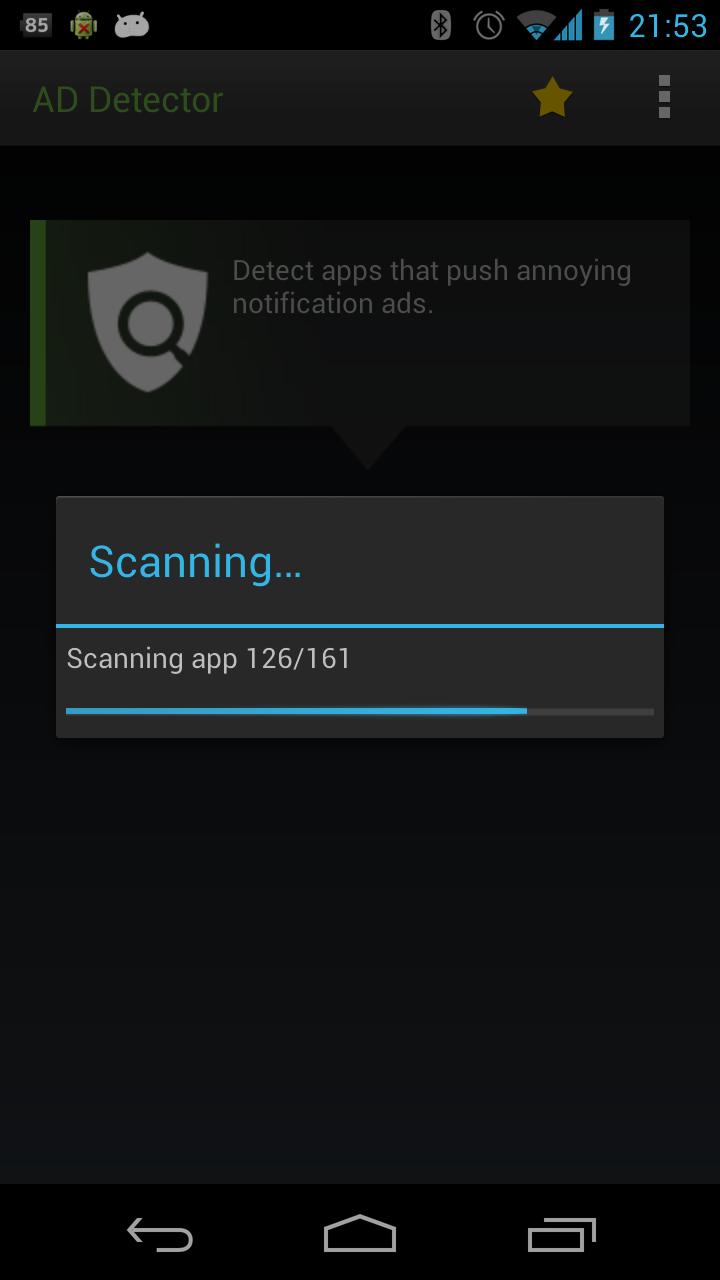Image resolution: width=720 pixels, height=1280 pixels.
Task: Open the overflow menu
Action: pos(664,98)
